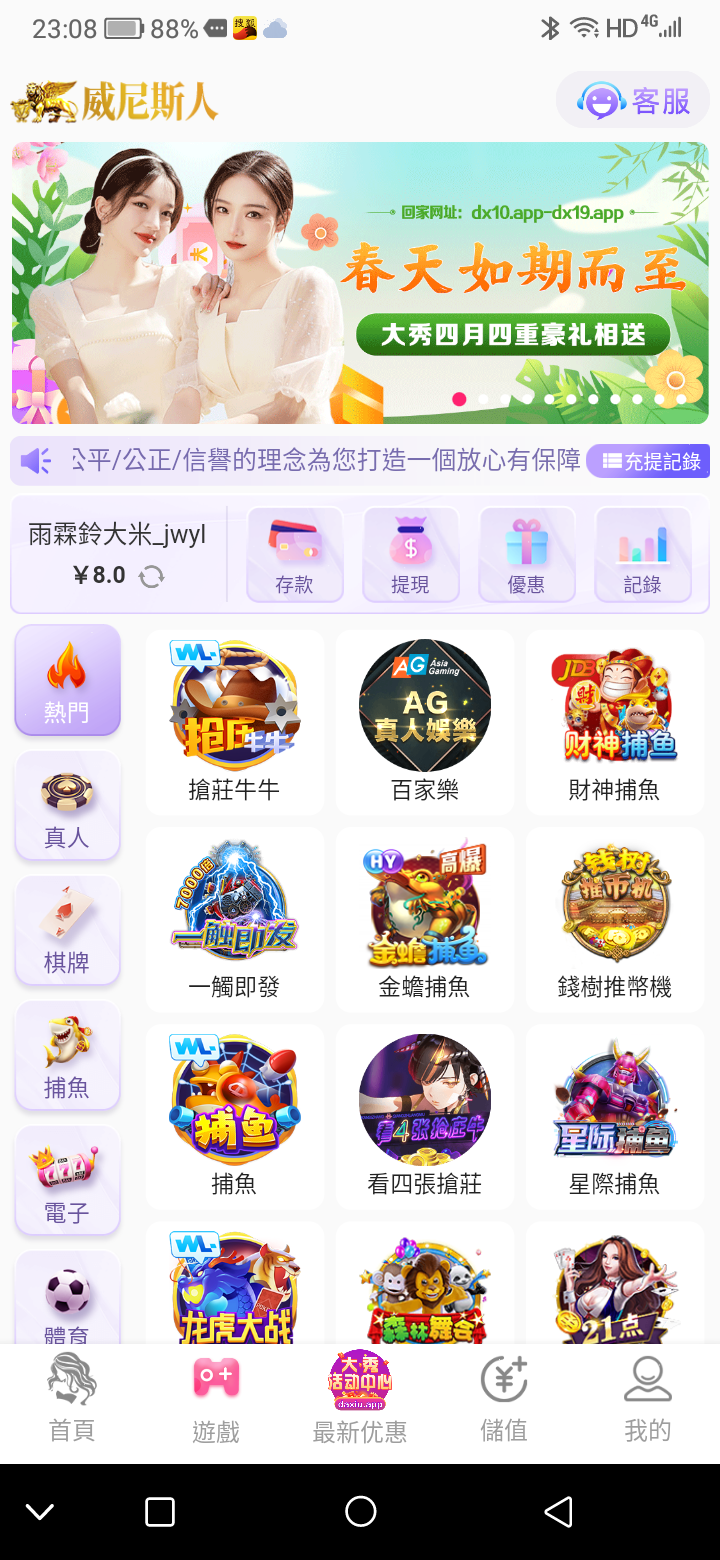Open 優惠 promotions

[526, 554]
